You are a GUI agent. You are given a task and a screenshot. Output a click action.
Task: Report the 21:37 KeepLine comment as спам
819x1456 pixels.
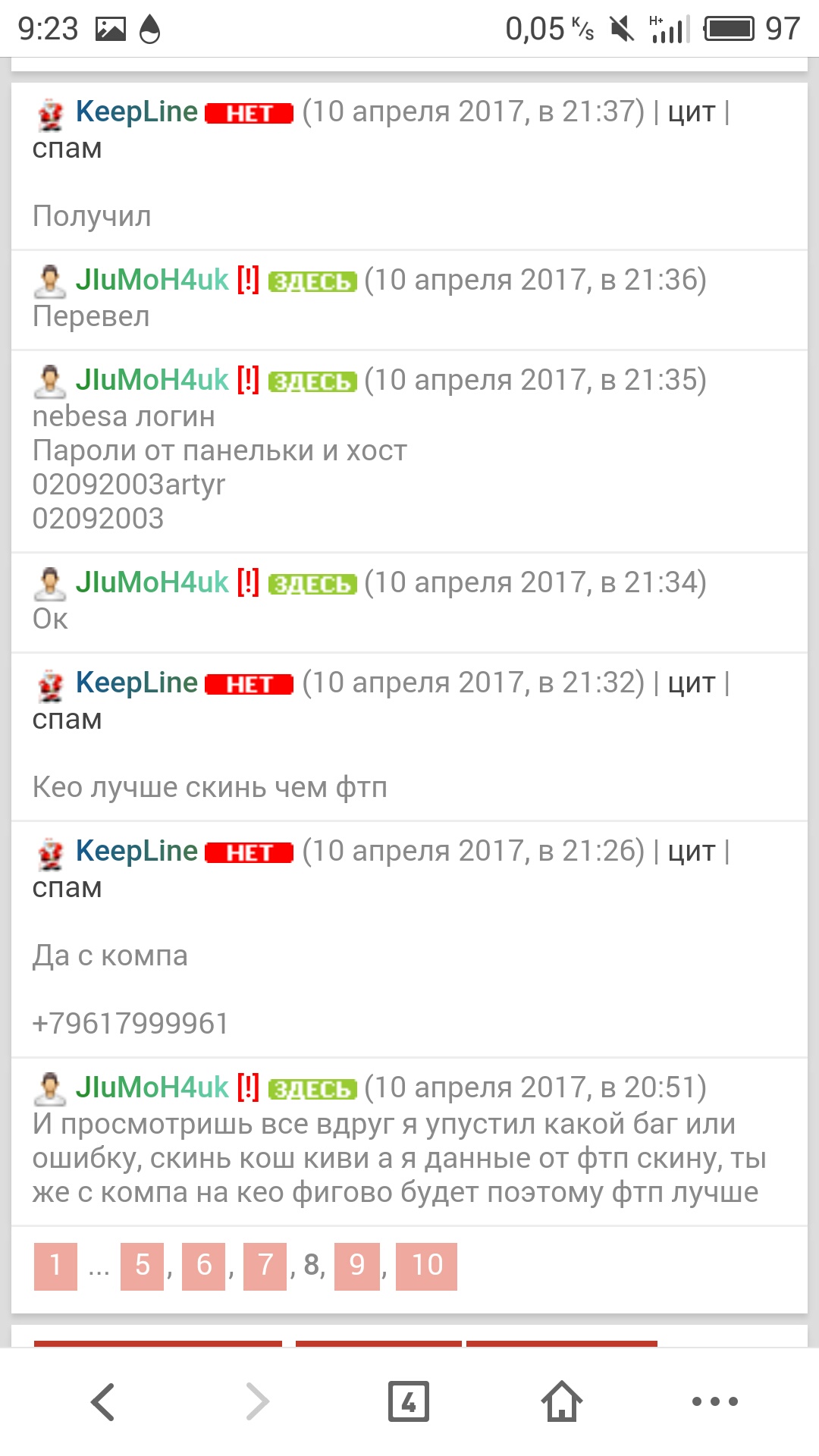click(x=67, y=149)
